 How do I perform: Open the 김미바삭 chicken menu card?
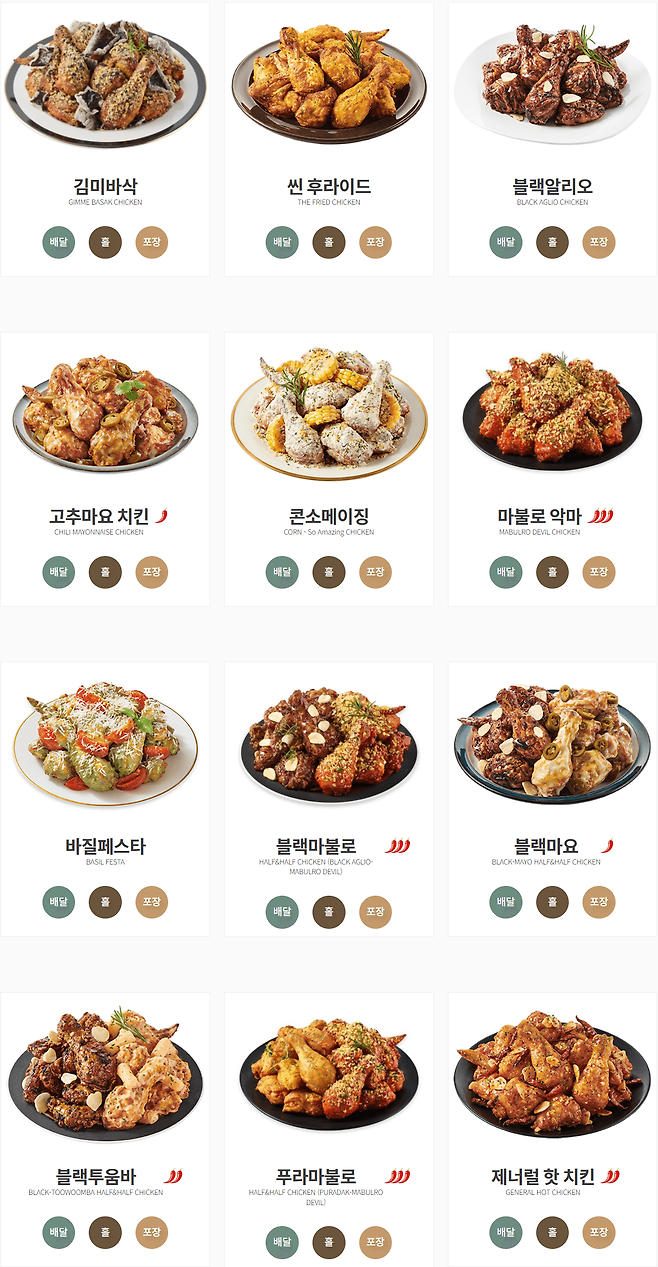[x=105, y=186]
